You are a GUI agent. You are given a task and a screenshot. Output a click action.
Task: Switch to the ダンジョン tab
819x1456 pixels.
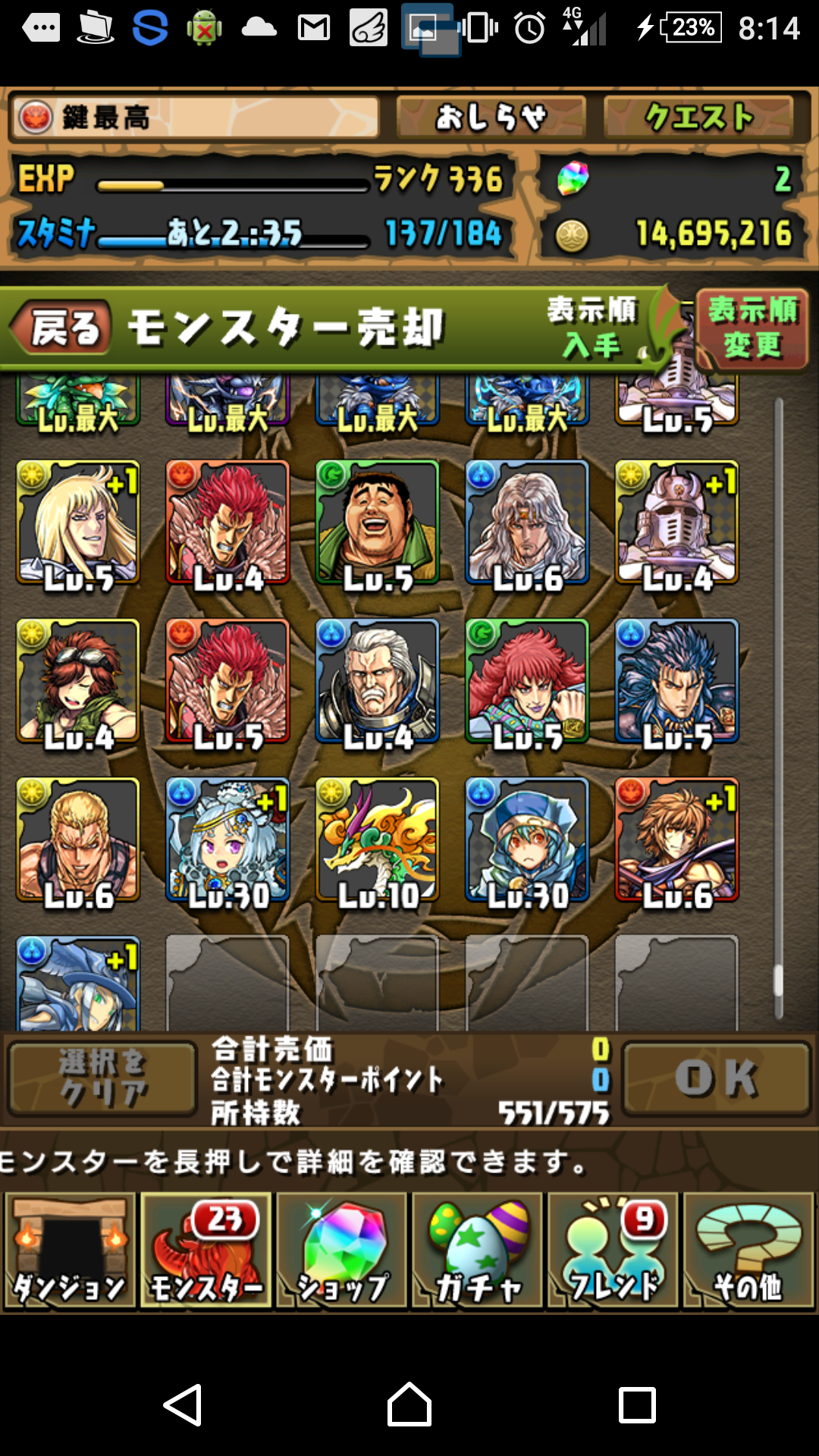tap(70, 1251)
